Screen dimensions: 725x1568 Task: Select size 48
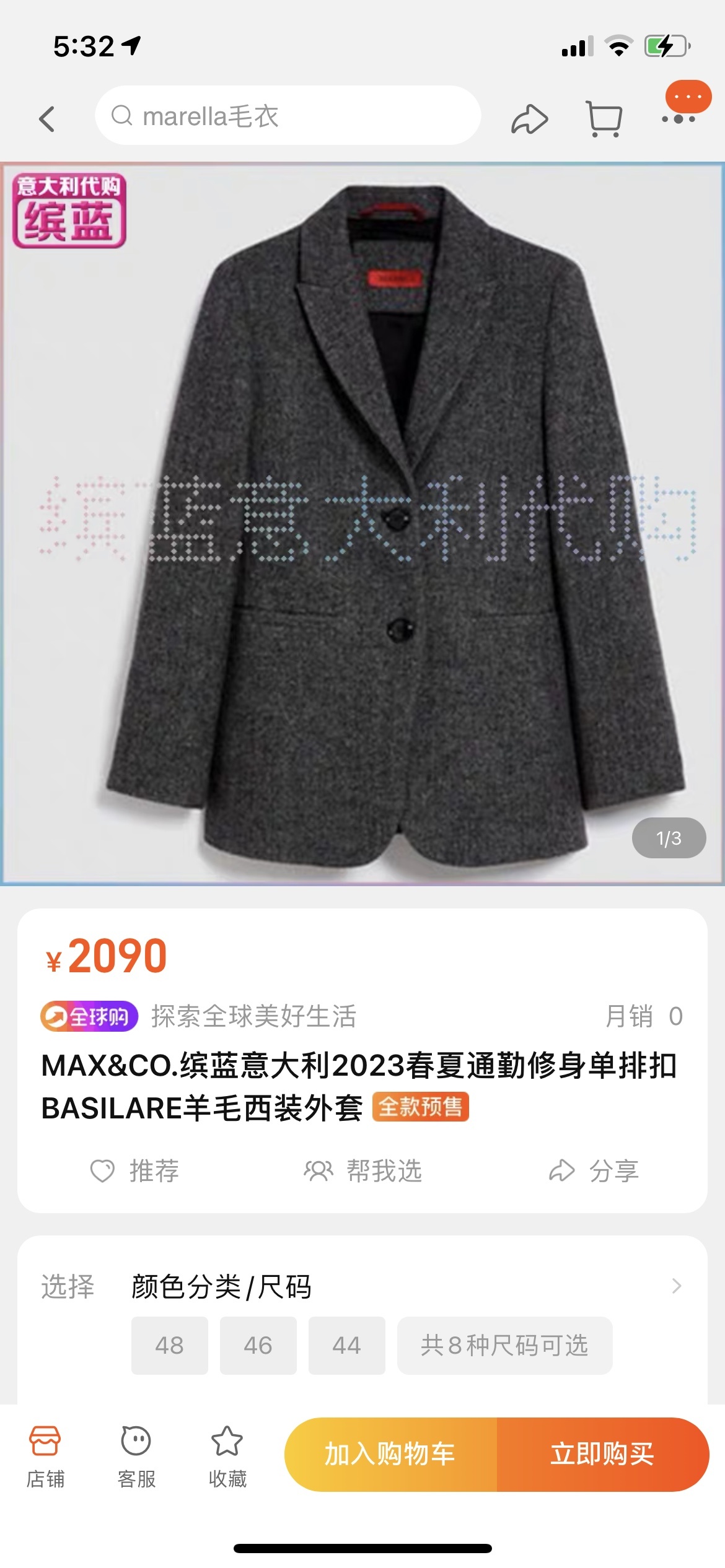click(x=169, y=1346)
